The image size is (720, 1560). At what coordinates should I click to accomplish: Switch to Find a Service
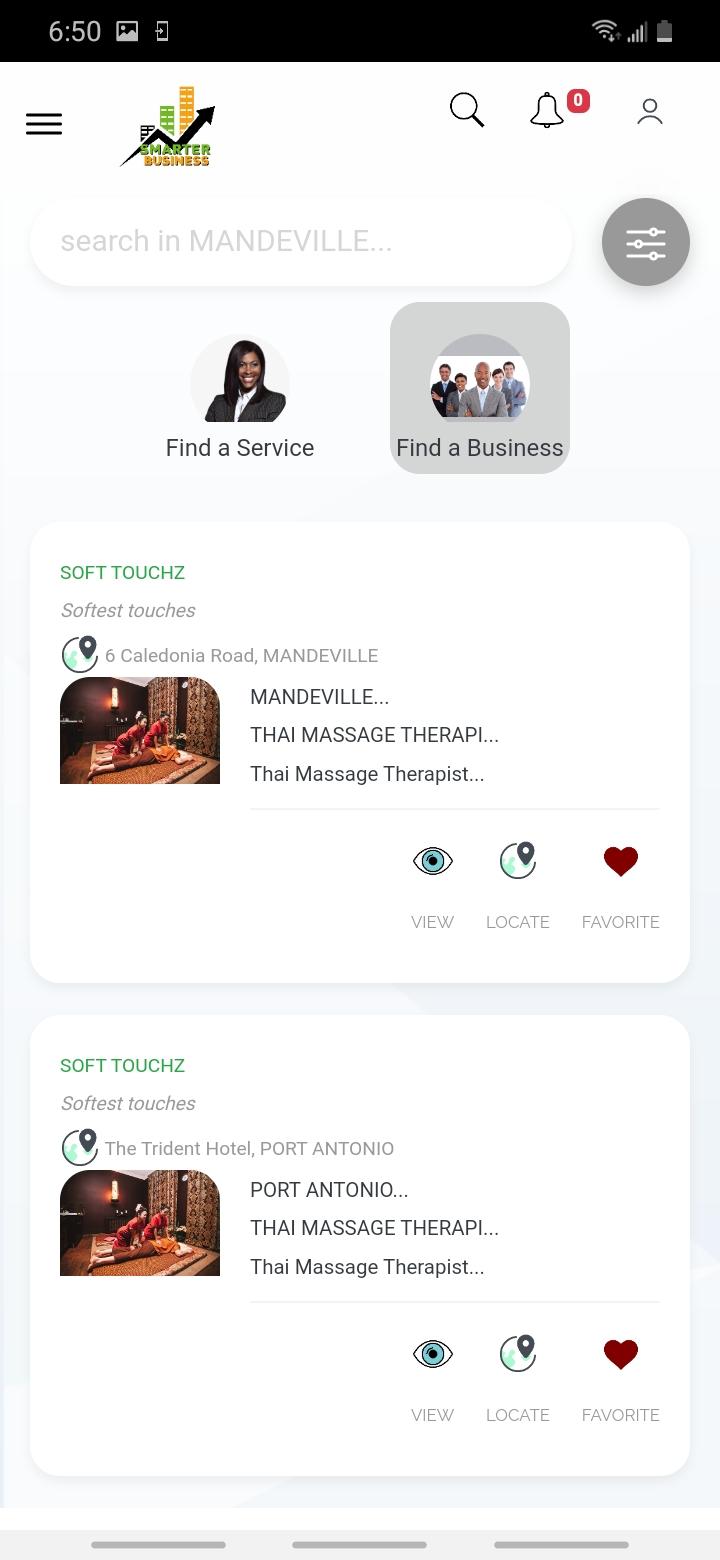click(x=240, y=398)
